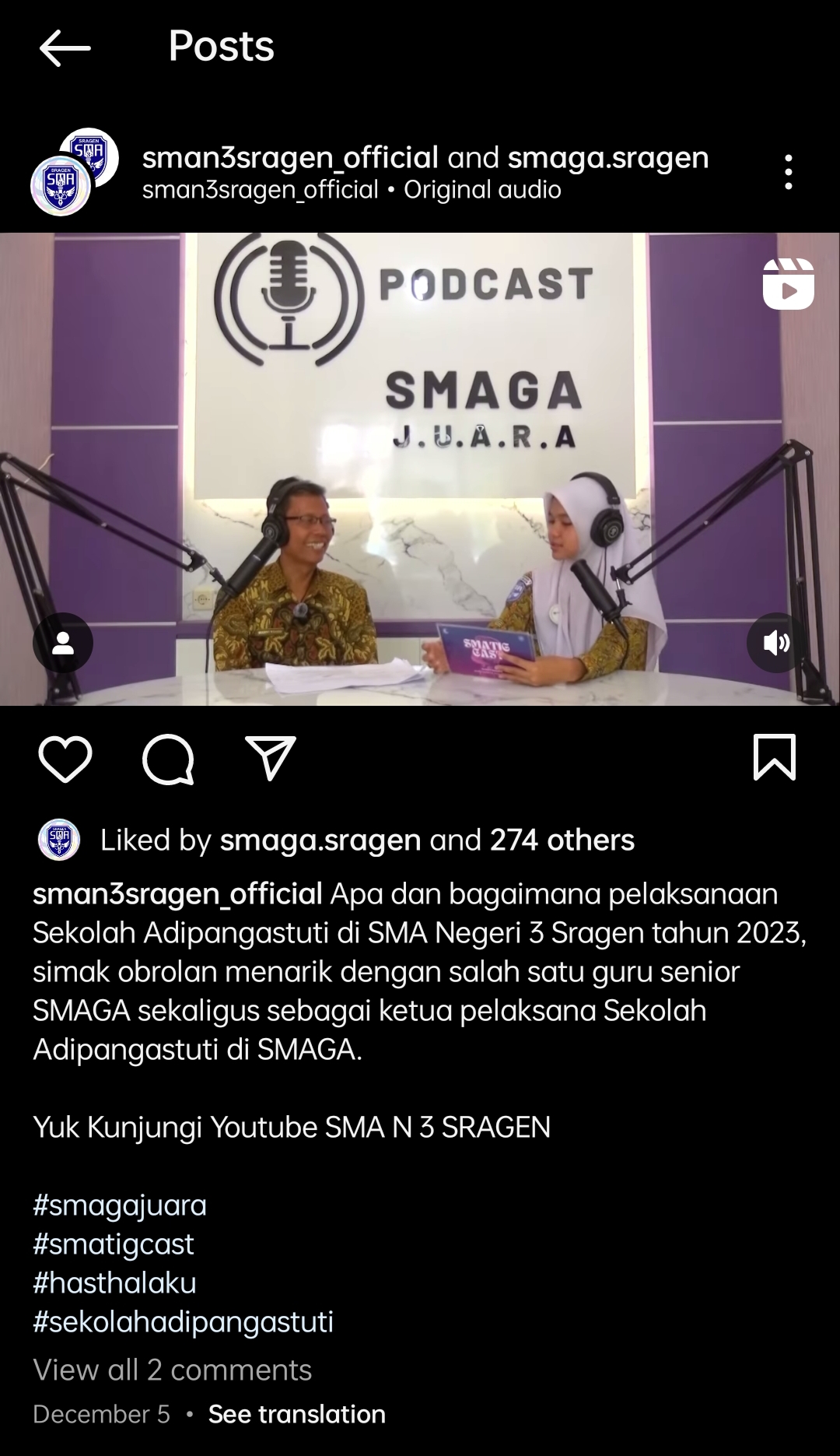Open the post's three-dot options menu

tap(788, 172)
